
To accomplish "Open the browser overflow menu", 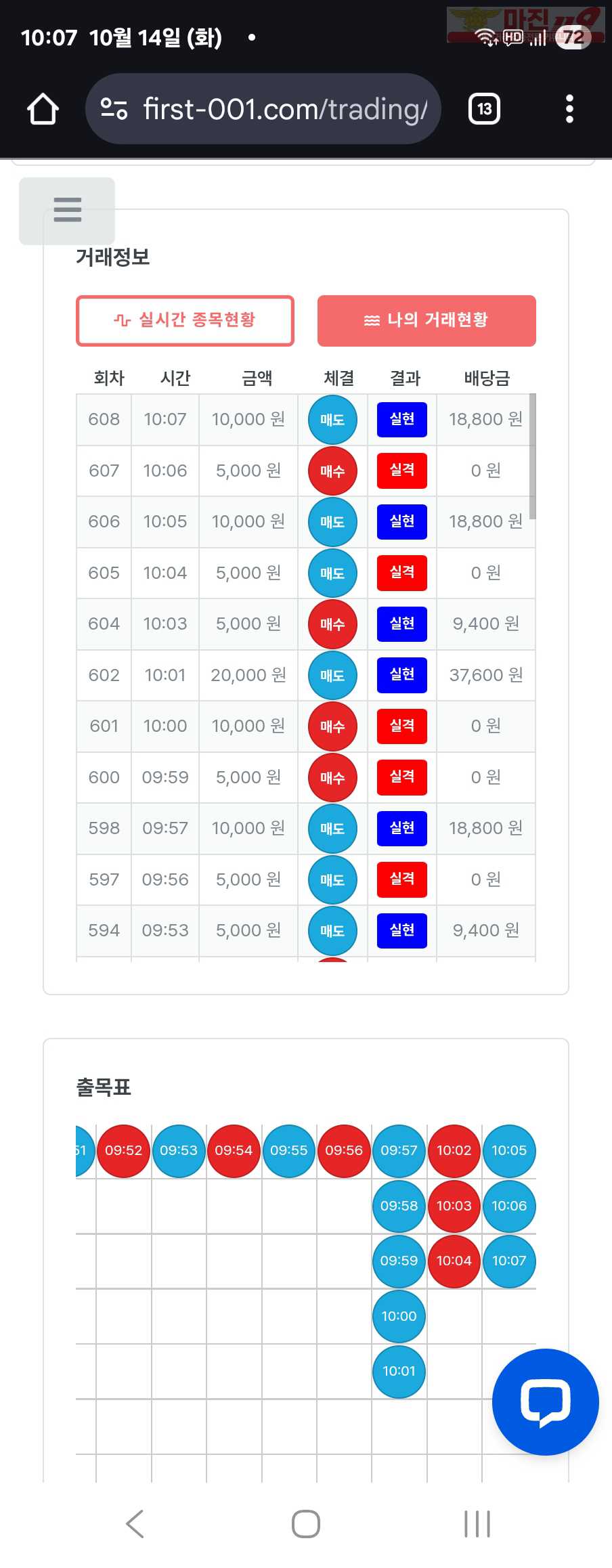I will pos(569,109).
